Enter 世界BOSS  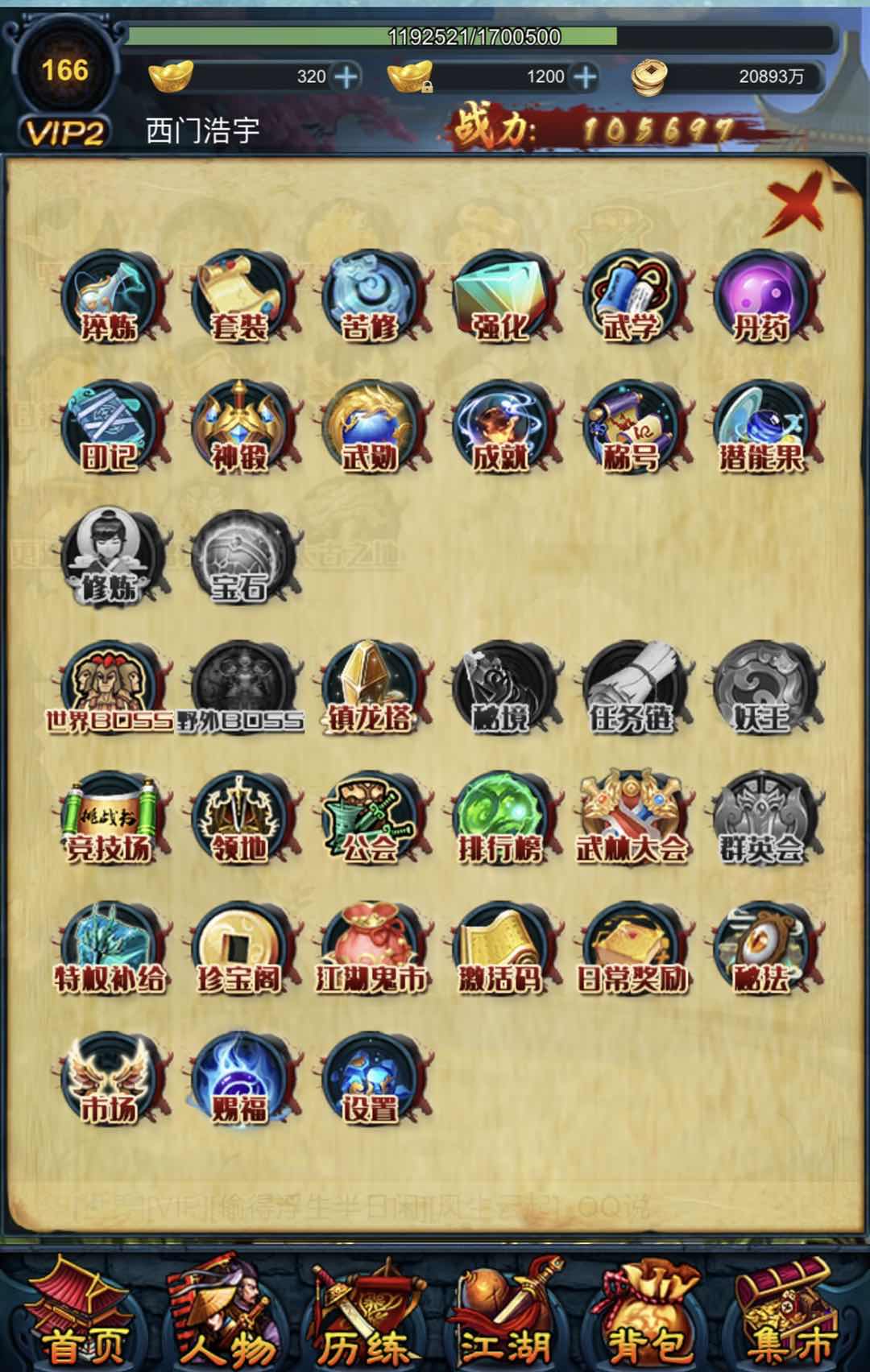click(x=110, y=691)
